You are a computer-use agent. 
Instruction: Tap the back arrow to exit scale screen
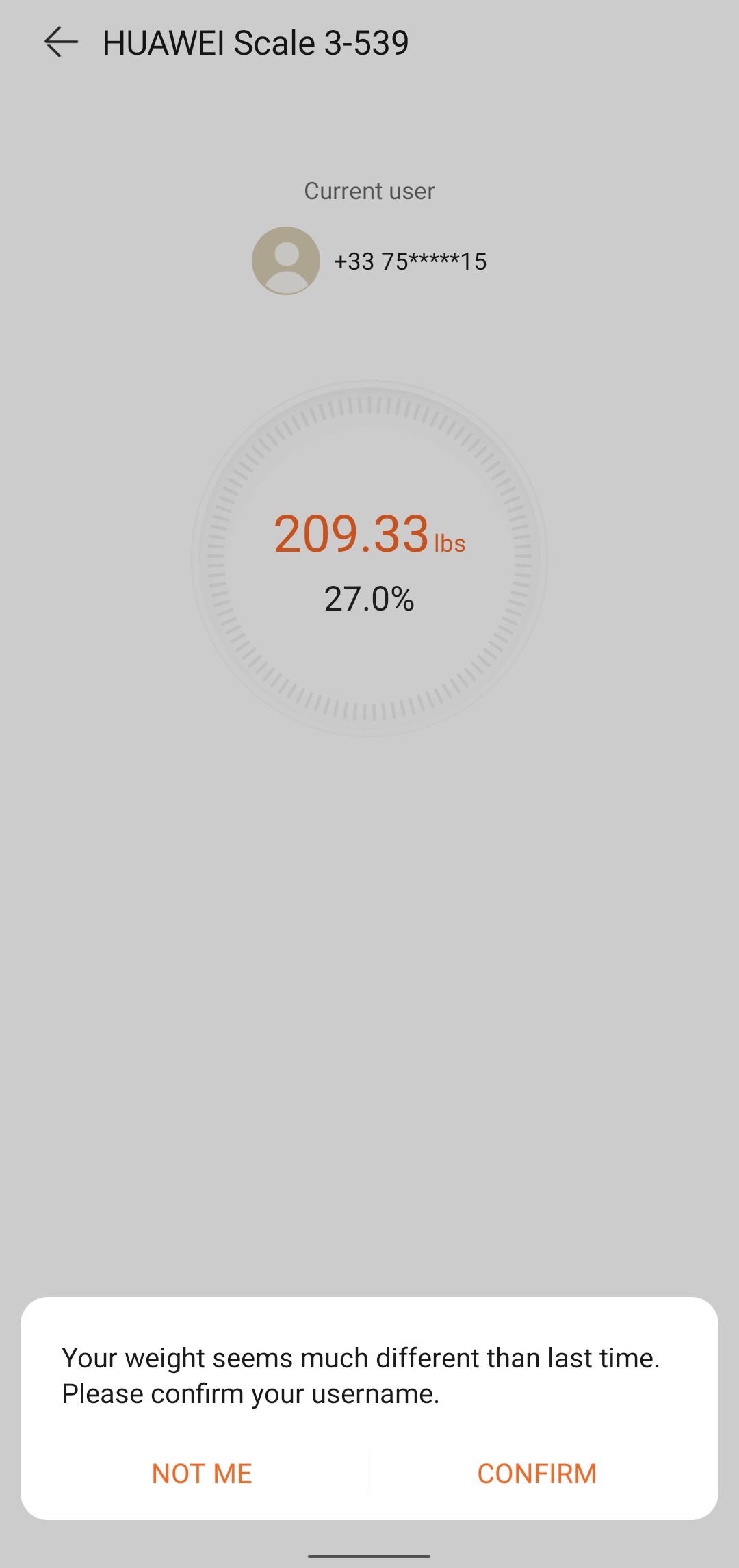[x=60, y=41]
